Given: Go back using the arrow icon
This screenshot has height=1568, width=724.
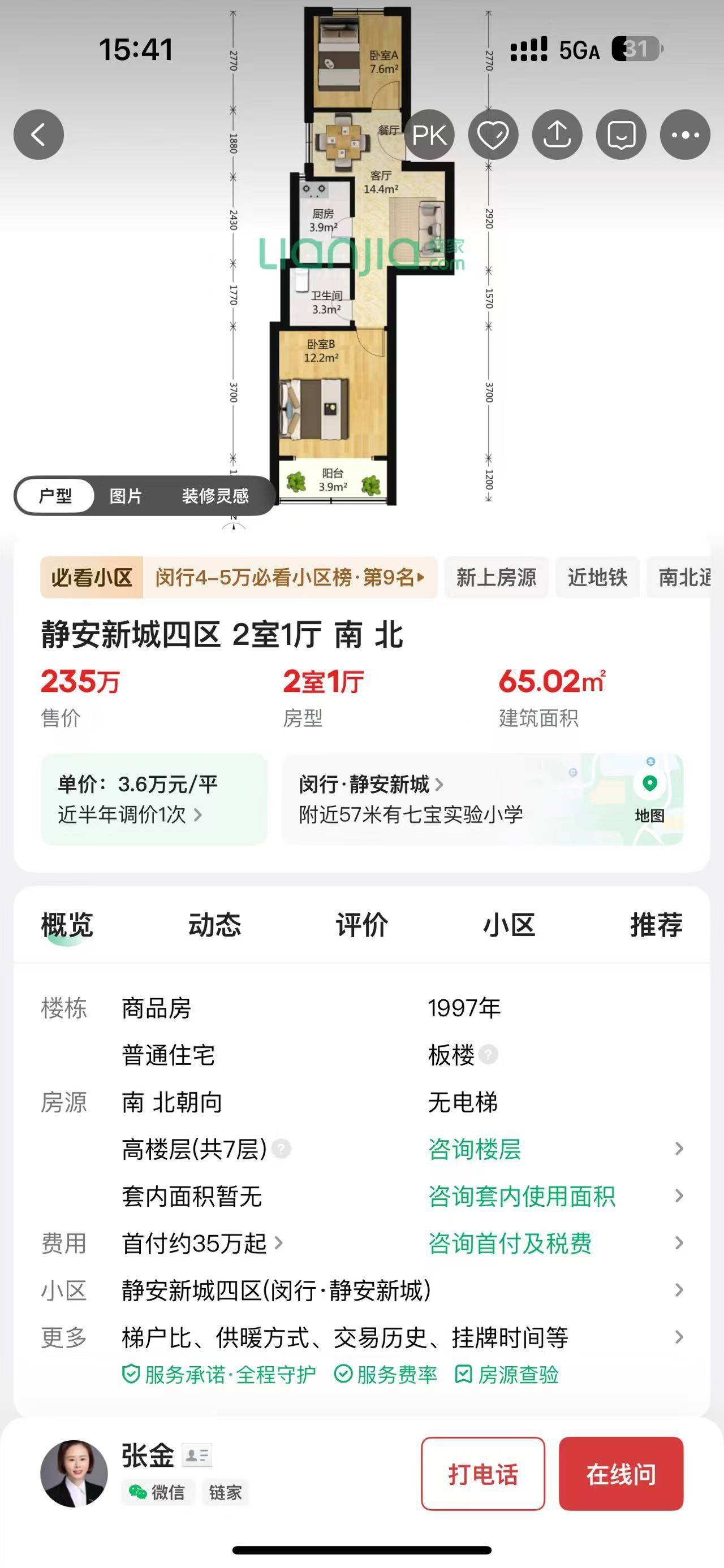Looking at the screenshot, I should 38,135.
